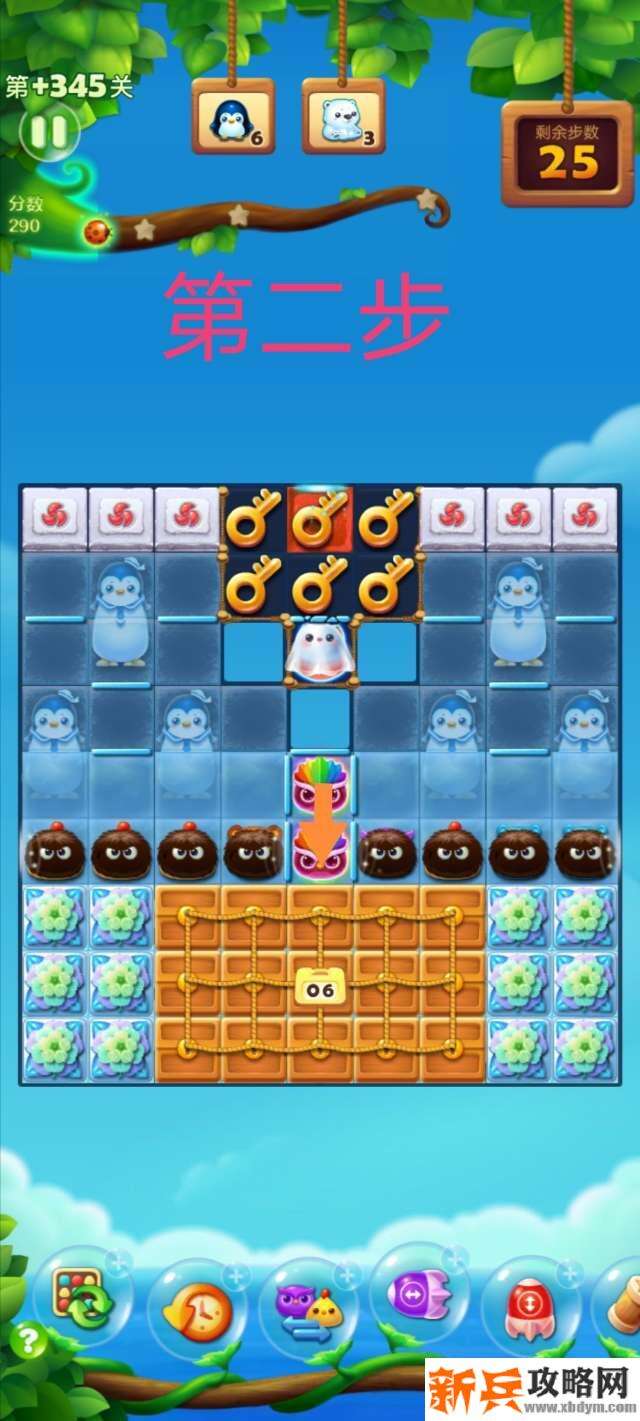Use the board shuffle booster
640x1421 pixels.
pos(80,1297)
